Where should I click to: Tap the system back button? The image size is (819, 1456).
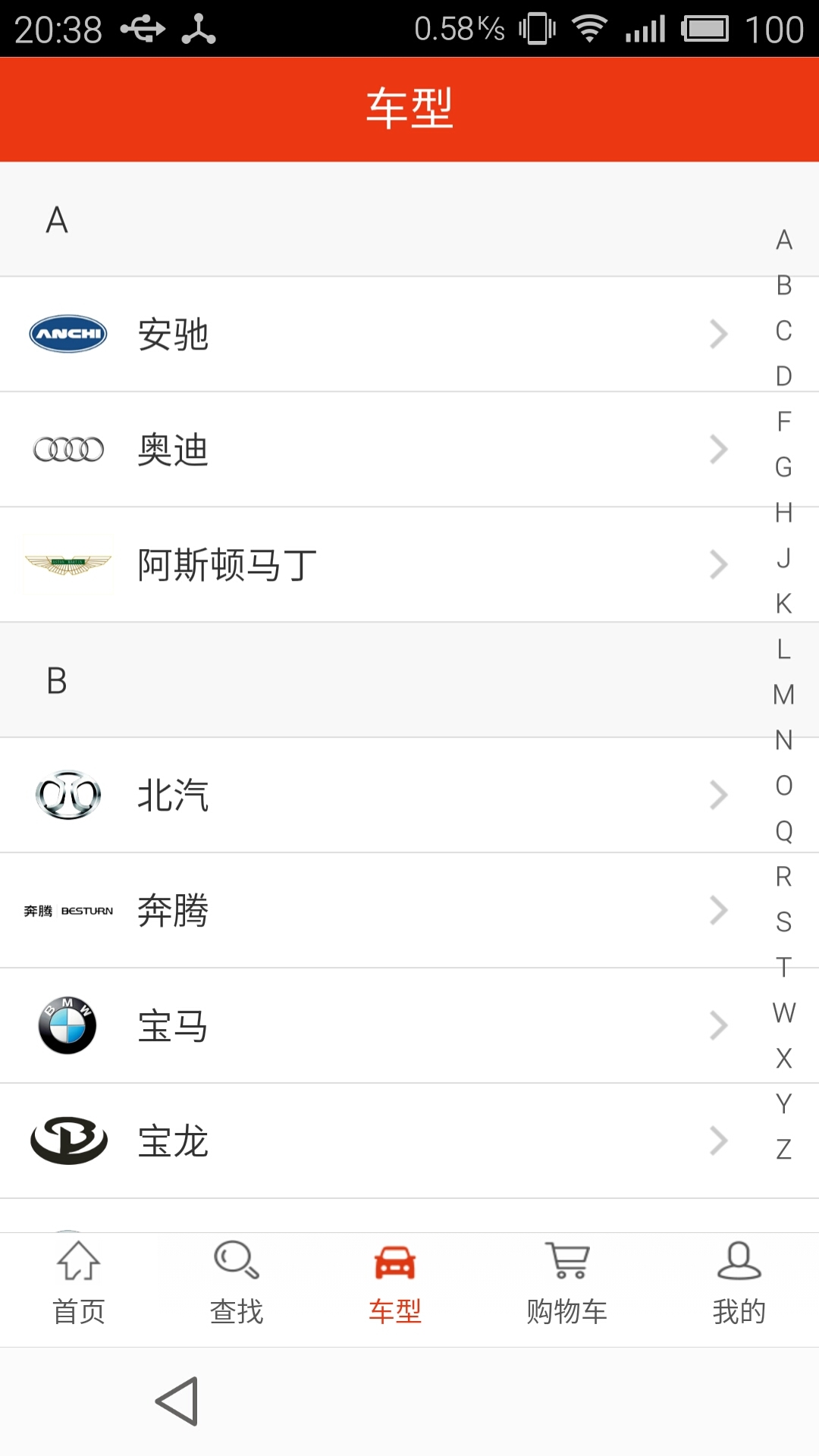pyautogui.click(x=177, y=1401)
